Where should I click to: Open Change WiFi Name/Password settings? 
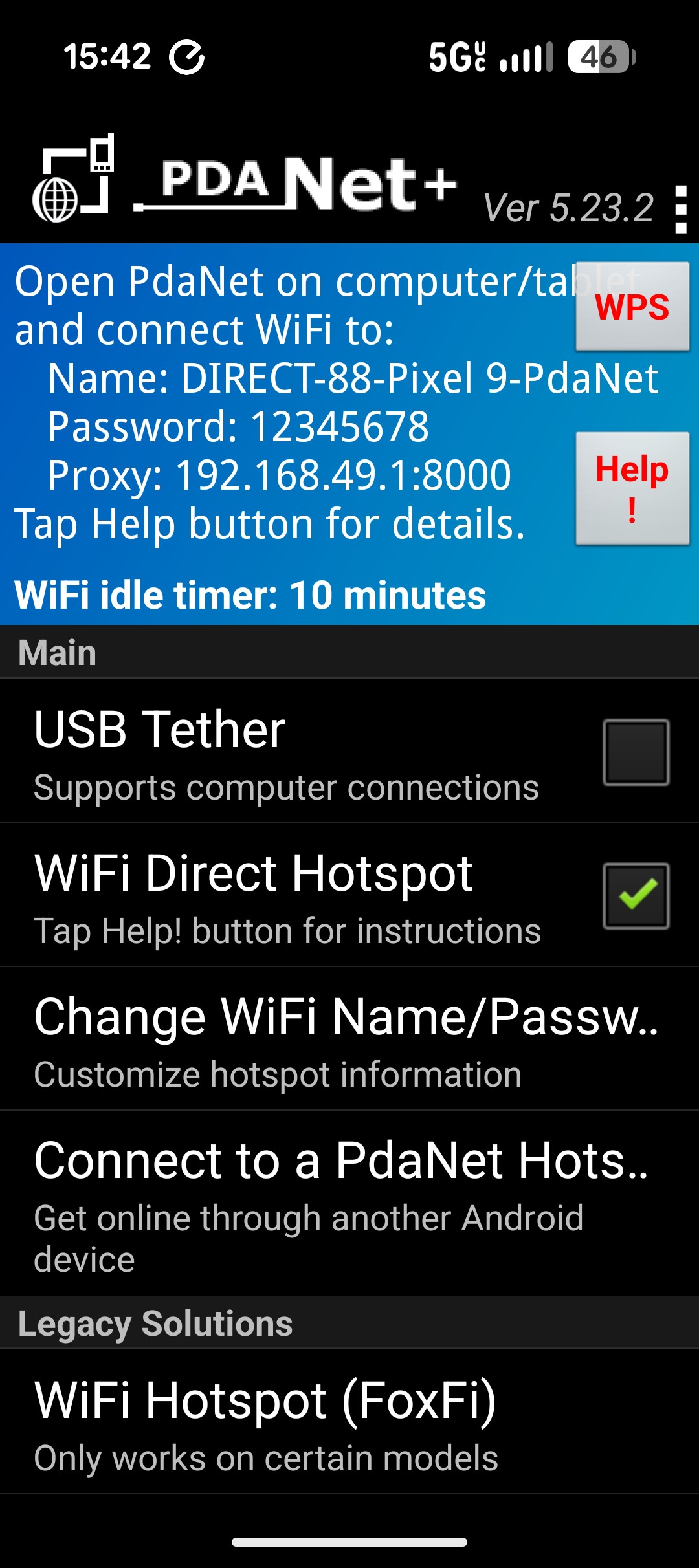(x=349, y=1039)
